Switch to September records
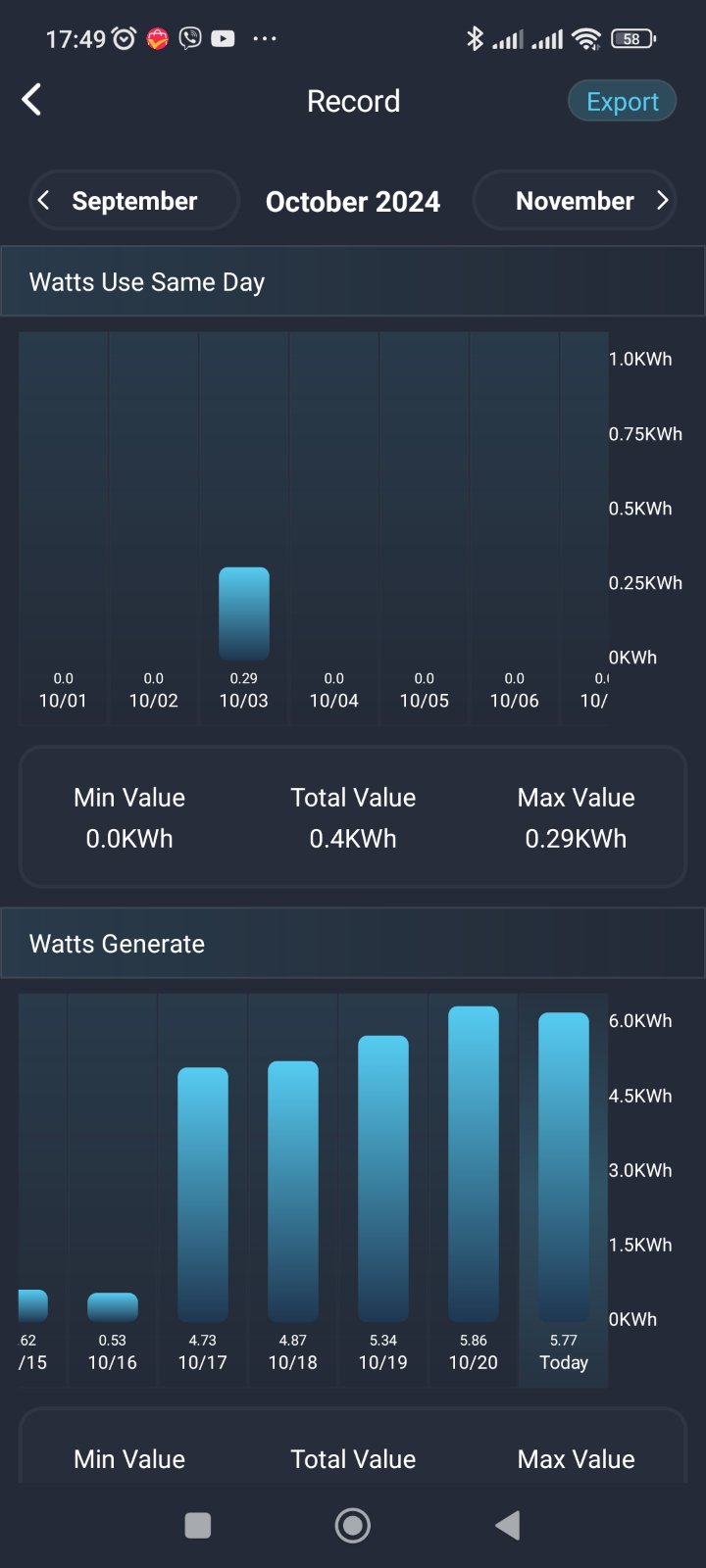Screen dimensions: 706x1568 point(134,201)
